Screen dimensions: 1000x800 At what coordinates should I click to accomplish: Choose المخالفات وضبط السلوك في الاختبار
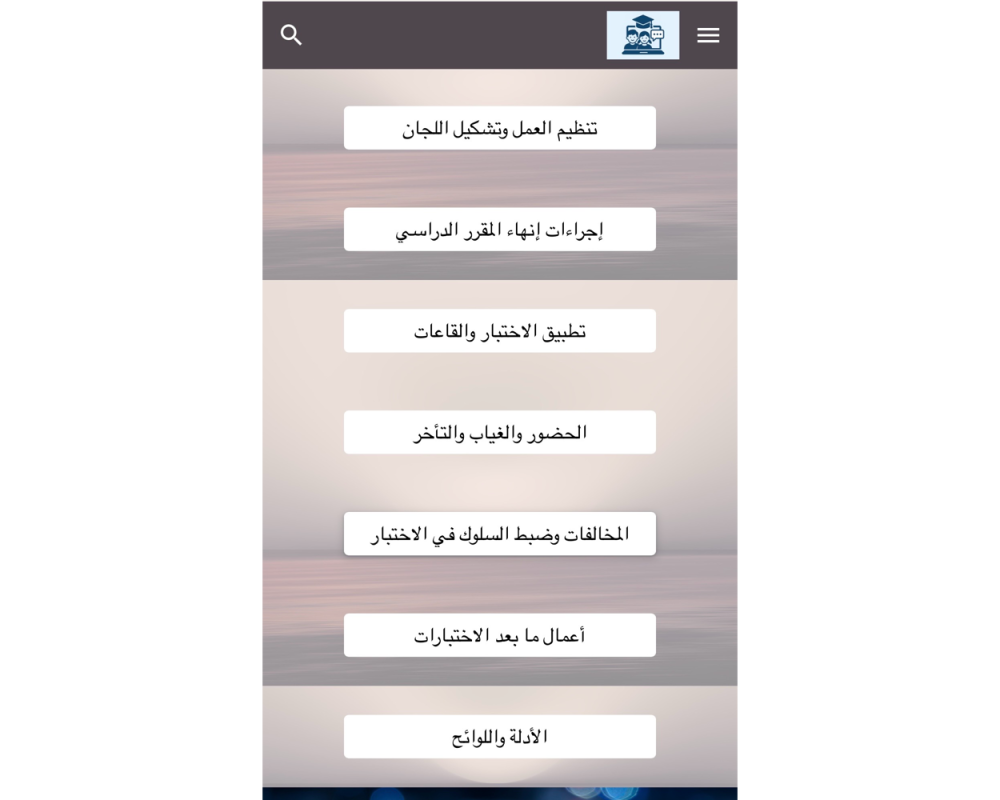(500, 534)
